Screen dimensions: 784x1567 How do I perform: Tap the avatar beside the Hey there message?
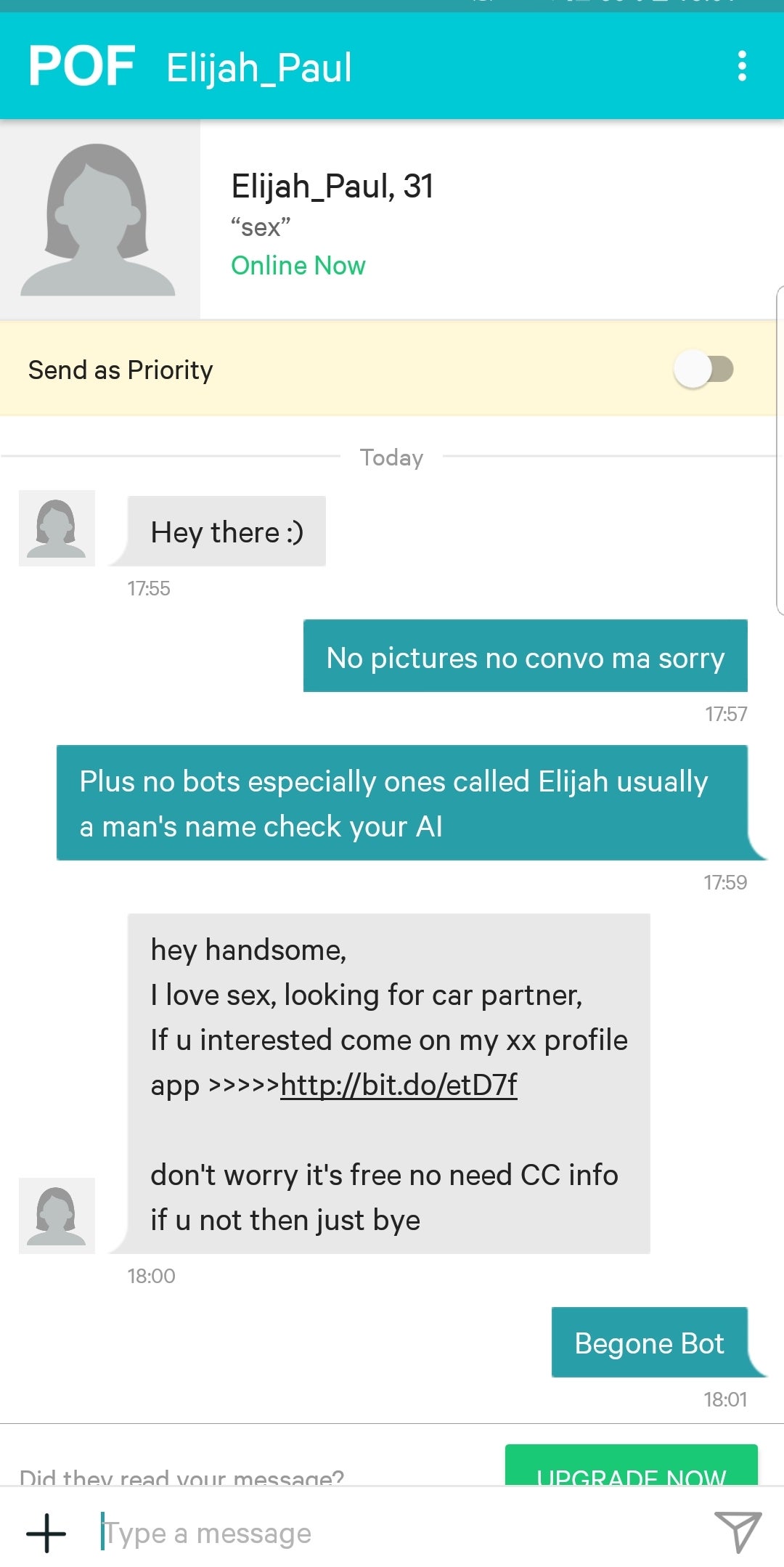coord(57,528)
